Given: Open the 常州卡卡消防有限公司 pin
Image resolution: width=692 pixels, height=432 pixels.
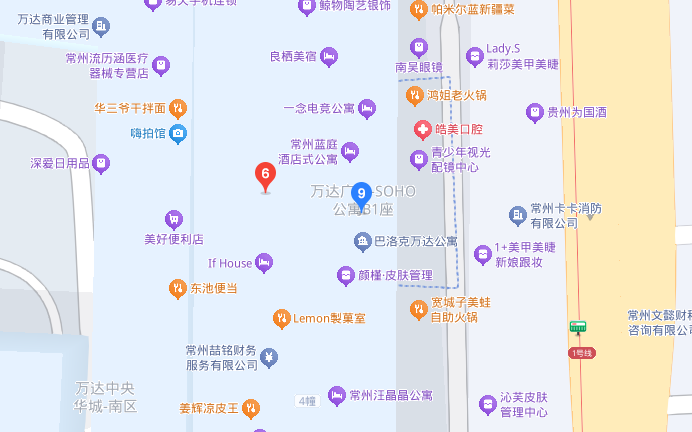Looking at the screenshot, I should point(517,215).
